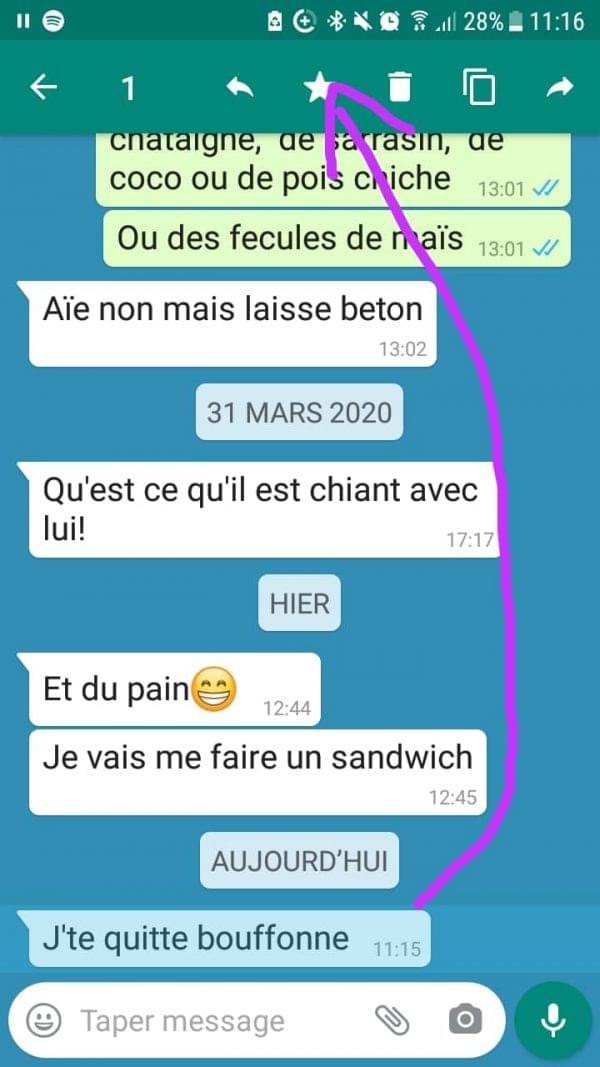Delete the selected message
The image size is (600, 1067).
tap(399, 88)
